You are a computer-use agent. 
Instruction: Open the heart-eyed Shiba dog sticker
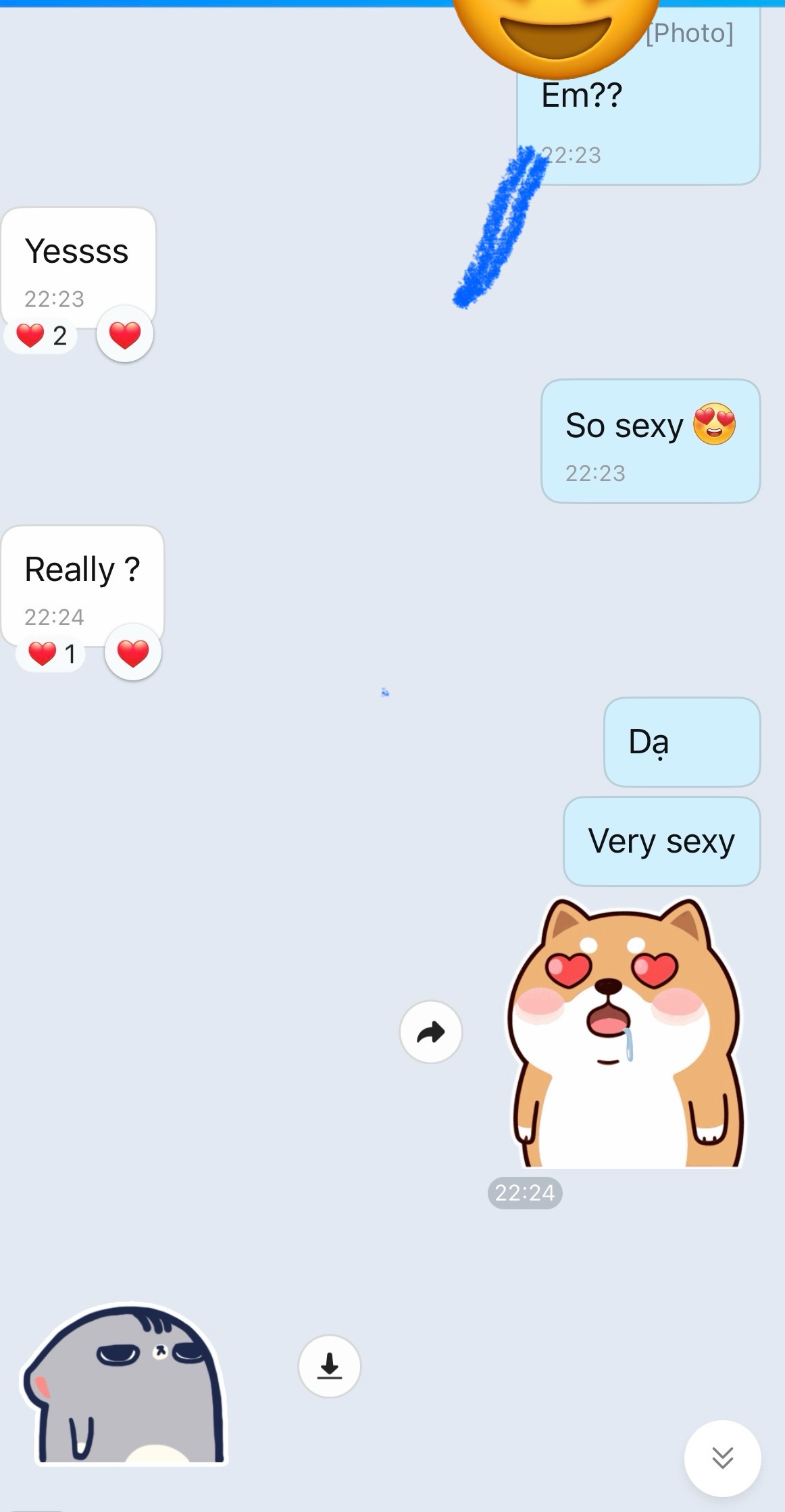click(625, 1034)
